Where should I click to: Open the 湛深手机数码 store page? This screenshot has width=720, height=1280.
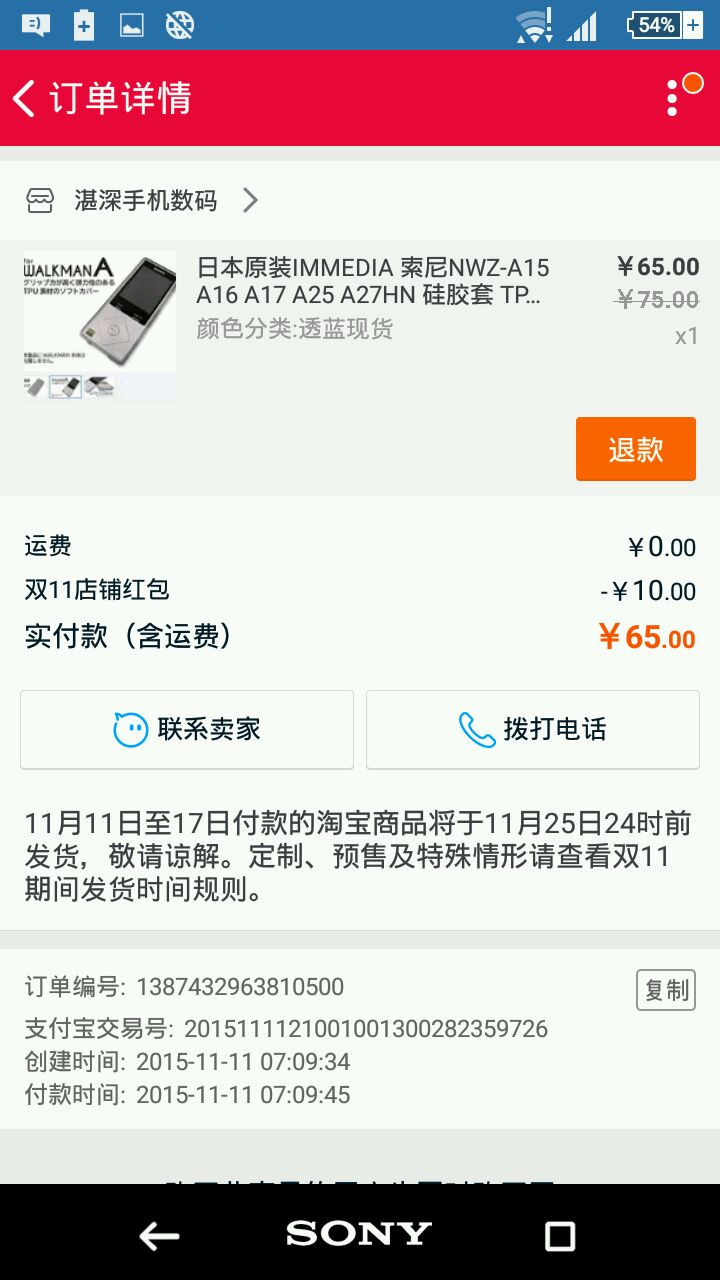(x=145, y=200)
